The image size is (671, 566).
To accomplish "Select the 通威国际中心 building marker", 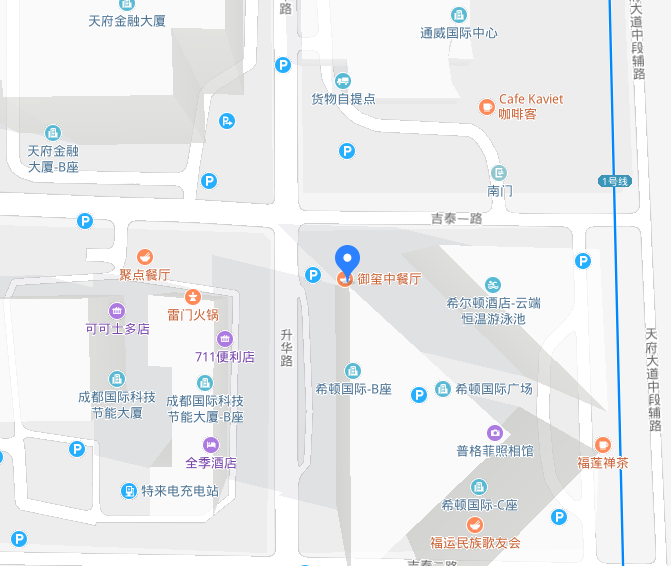I will [x=459, y=15].
